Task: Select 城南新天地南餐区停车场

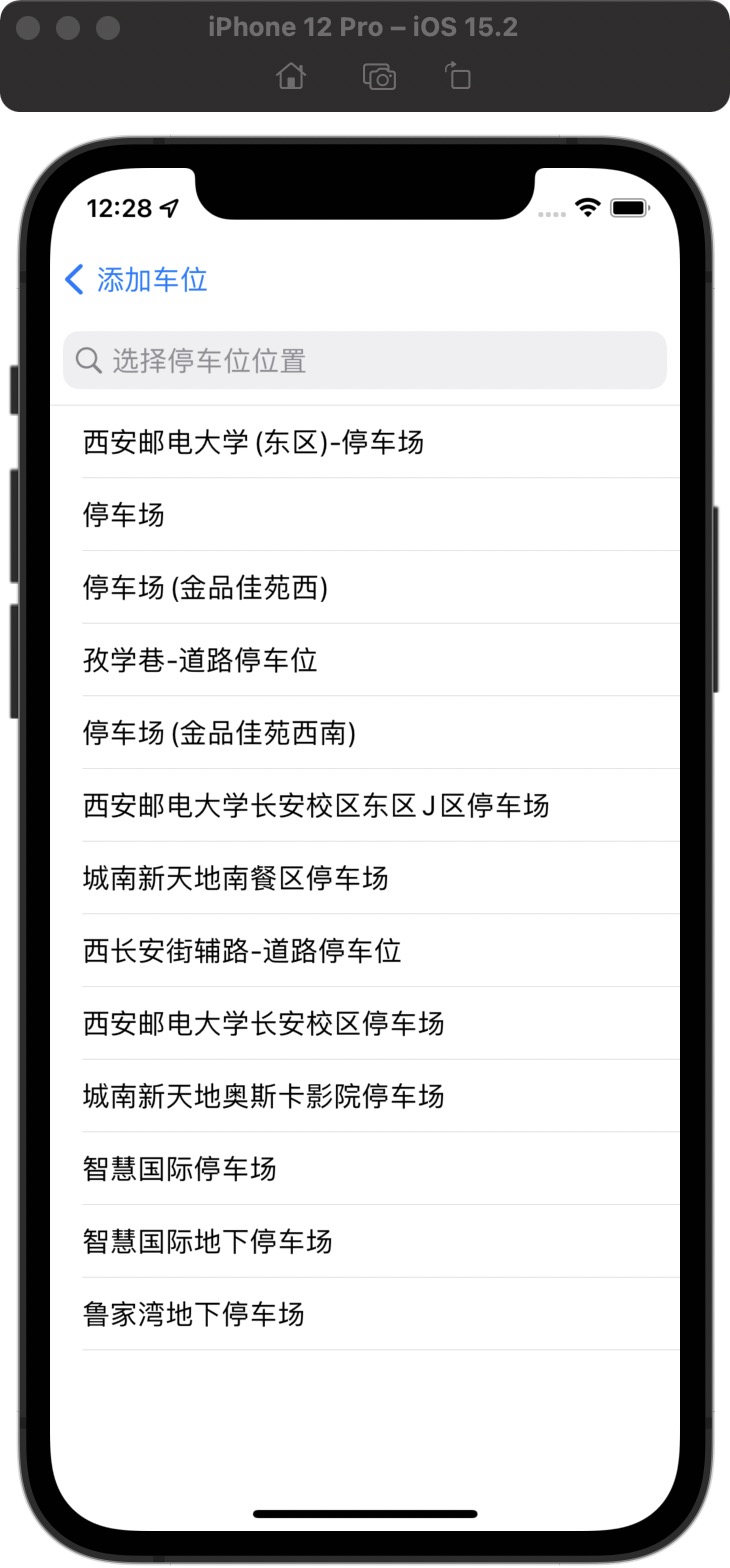Action: coord(365,878)
